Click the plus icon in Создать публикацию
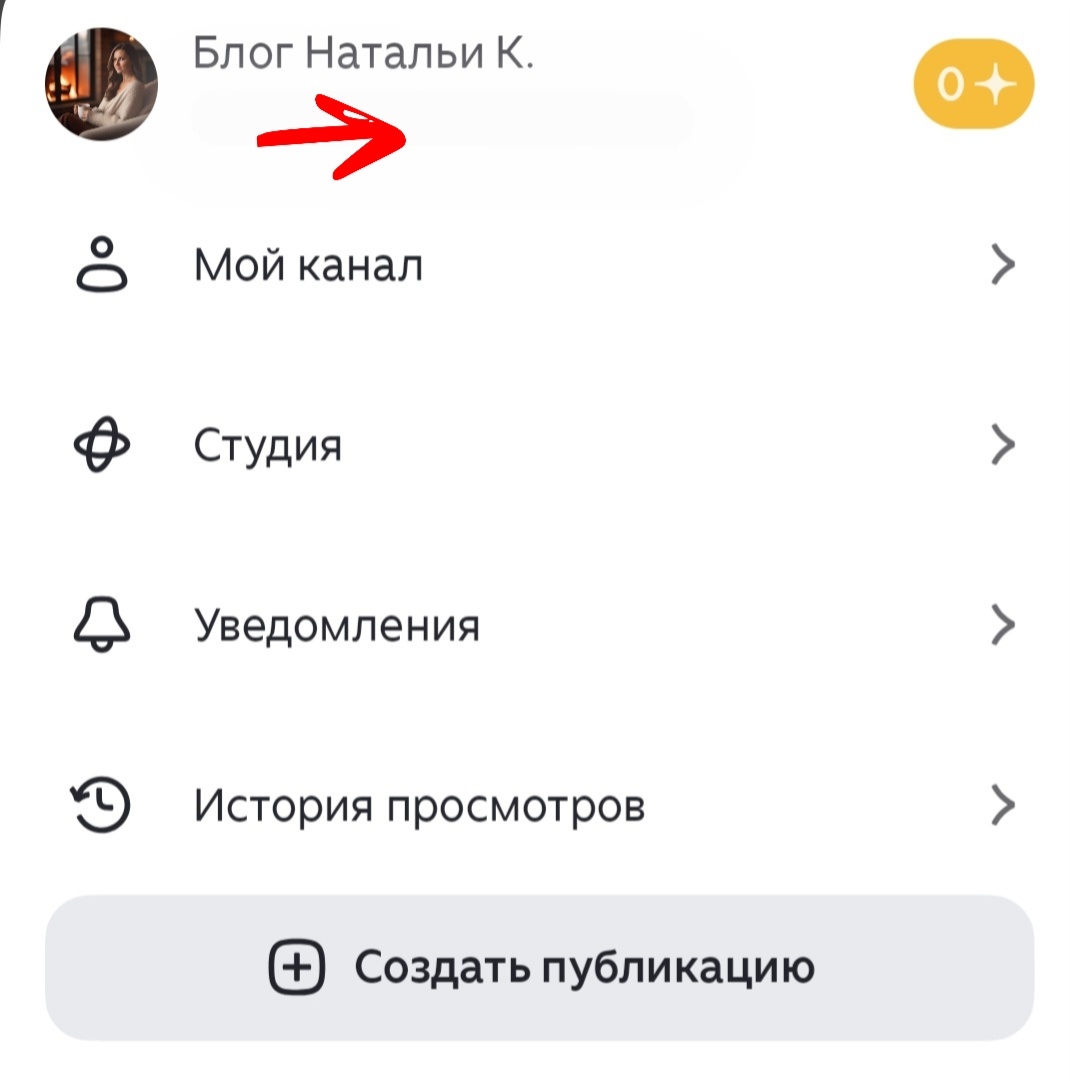 (x=295, y=965)
